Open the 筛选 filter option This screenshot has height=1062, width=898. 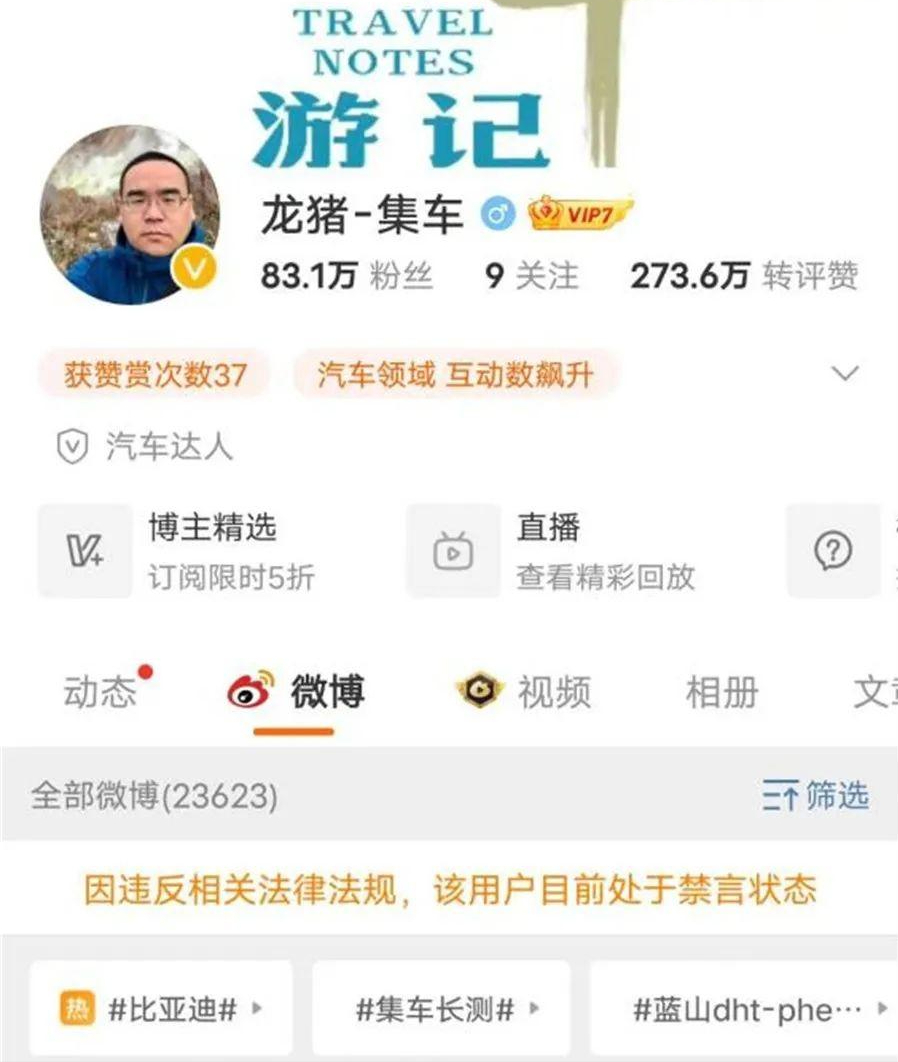(815, 796)
